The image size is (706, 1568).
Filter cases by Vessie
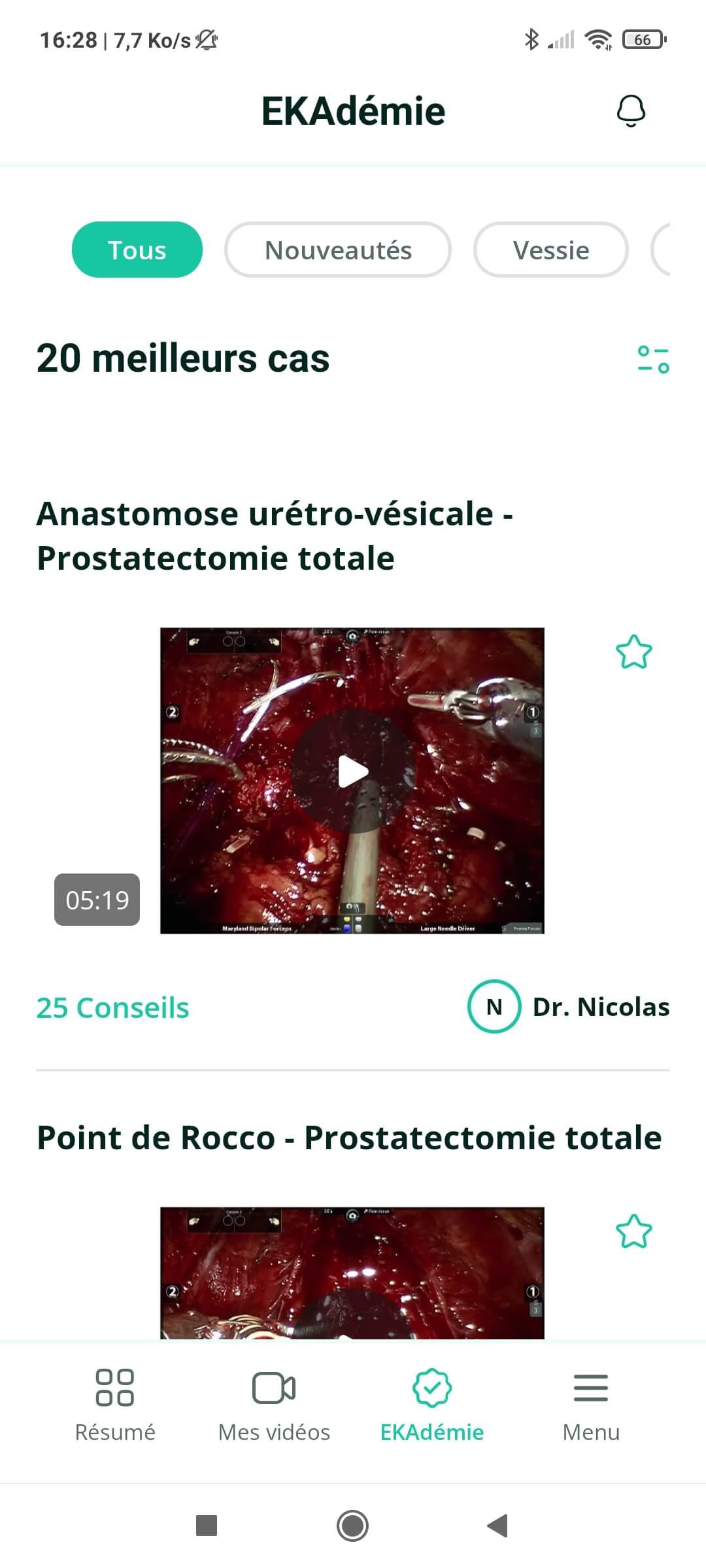tap(550, 250)
